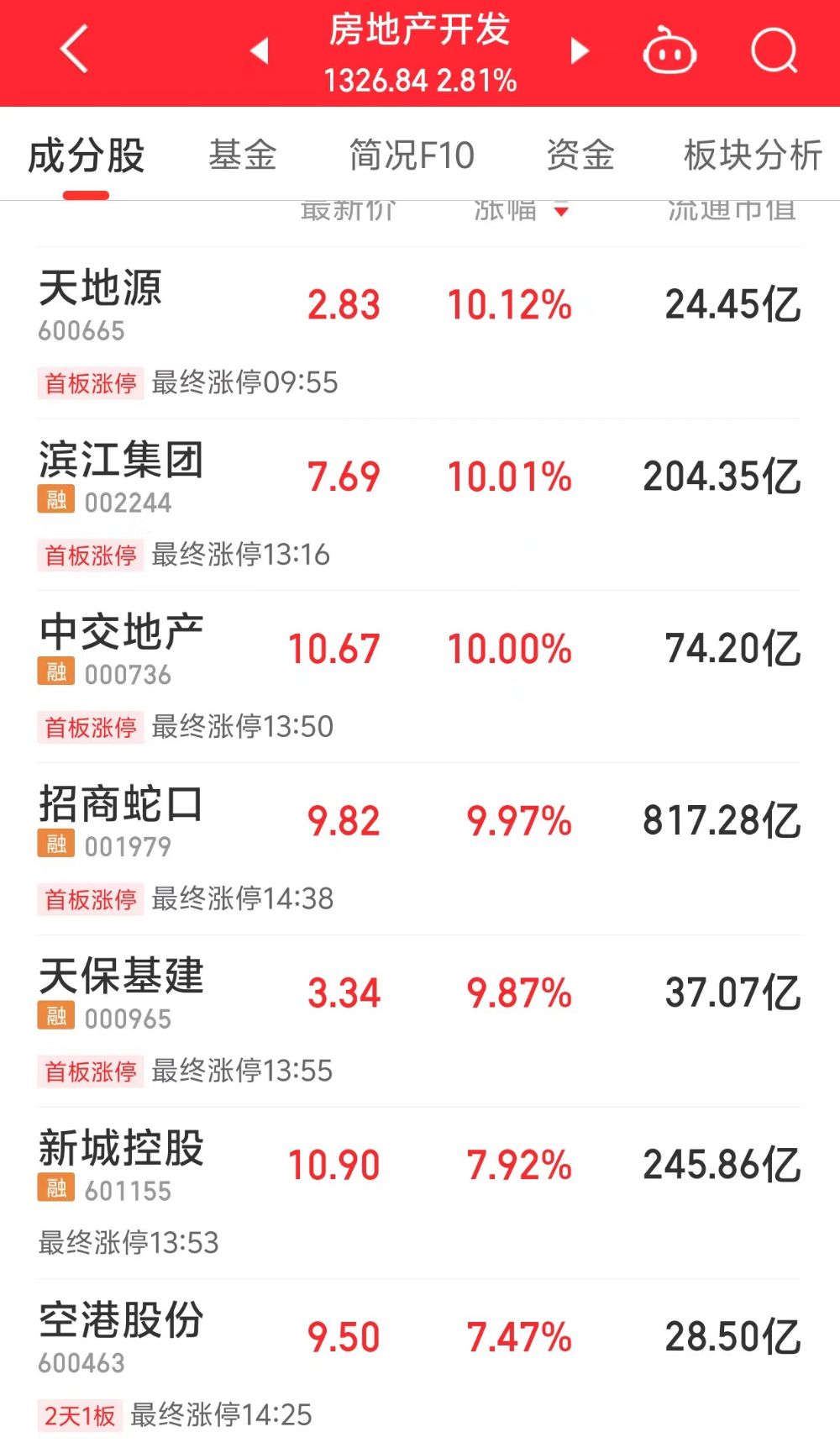Switch to the 基金 tab

(x=243, y=155)
